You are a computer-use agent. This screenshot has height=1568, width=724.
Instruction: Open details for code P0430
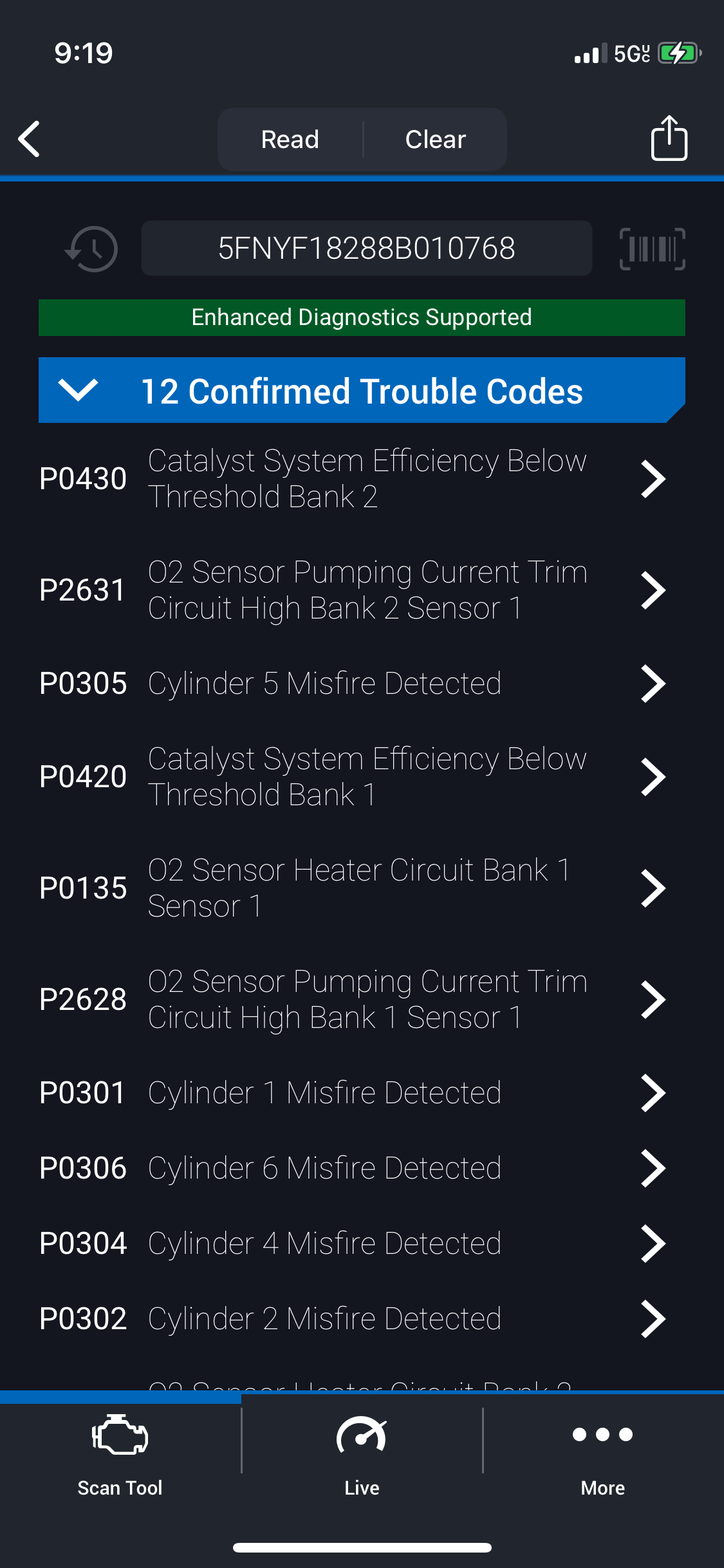click(362, 479)
